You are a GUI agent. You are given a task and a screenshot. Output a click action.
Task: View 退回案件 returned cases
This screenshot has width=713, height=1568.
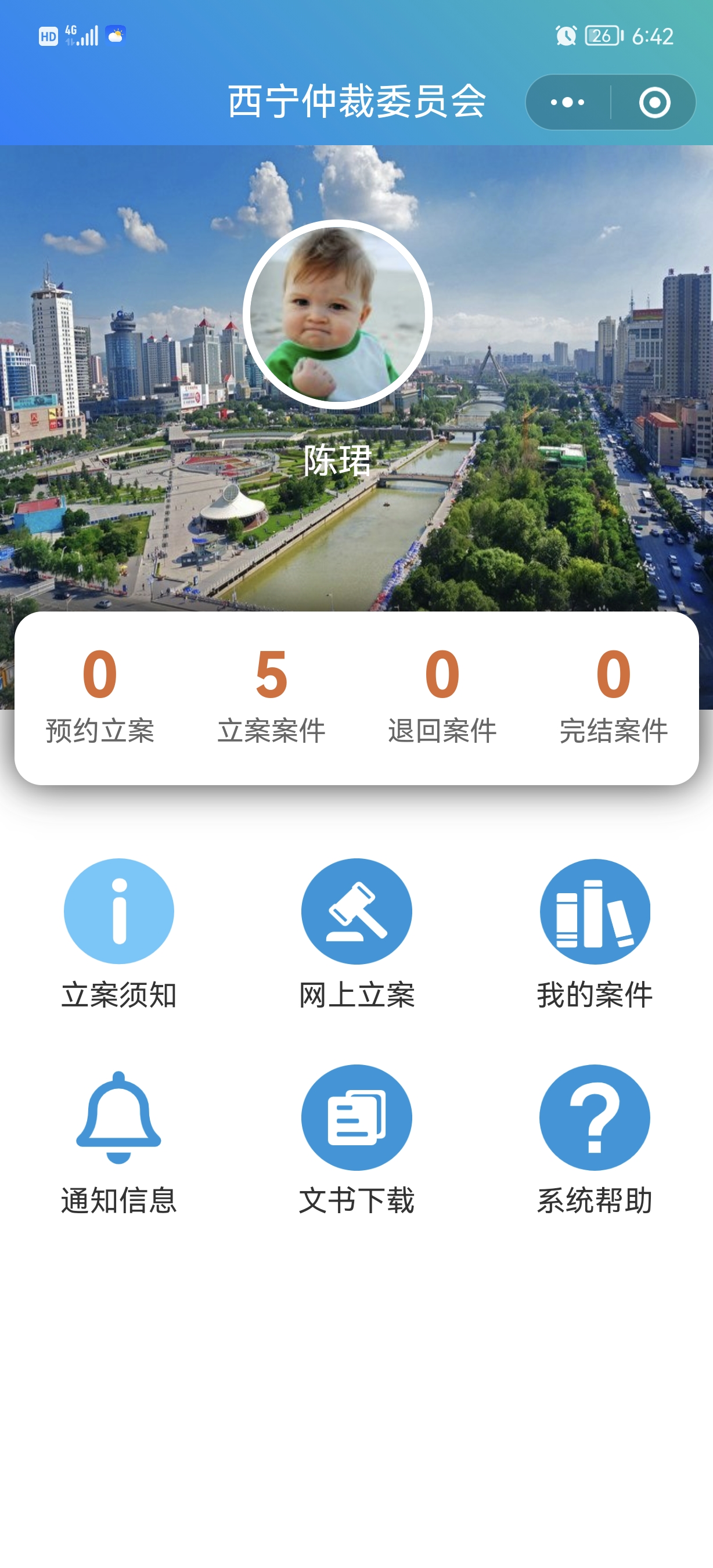(442, 695)
